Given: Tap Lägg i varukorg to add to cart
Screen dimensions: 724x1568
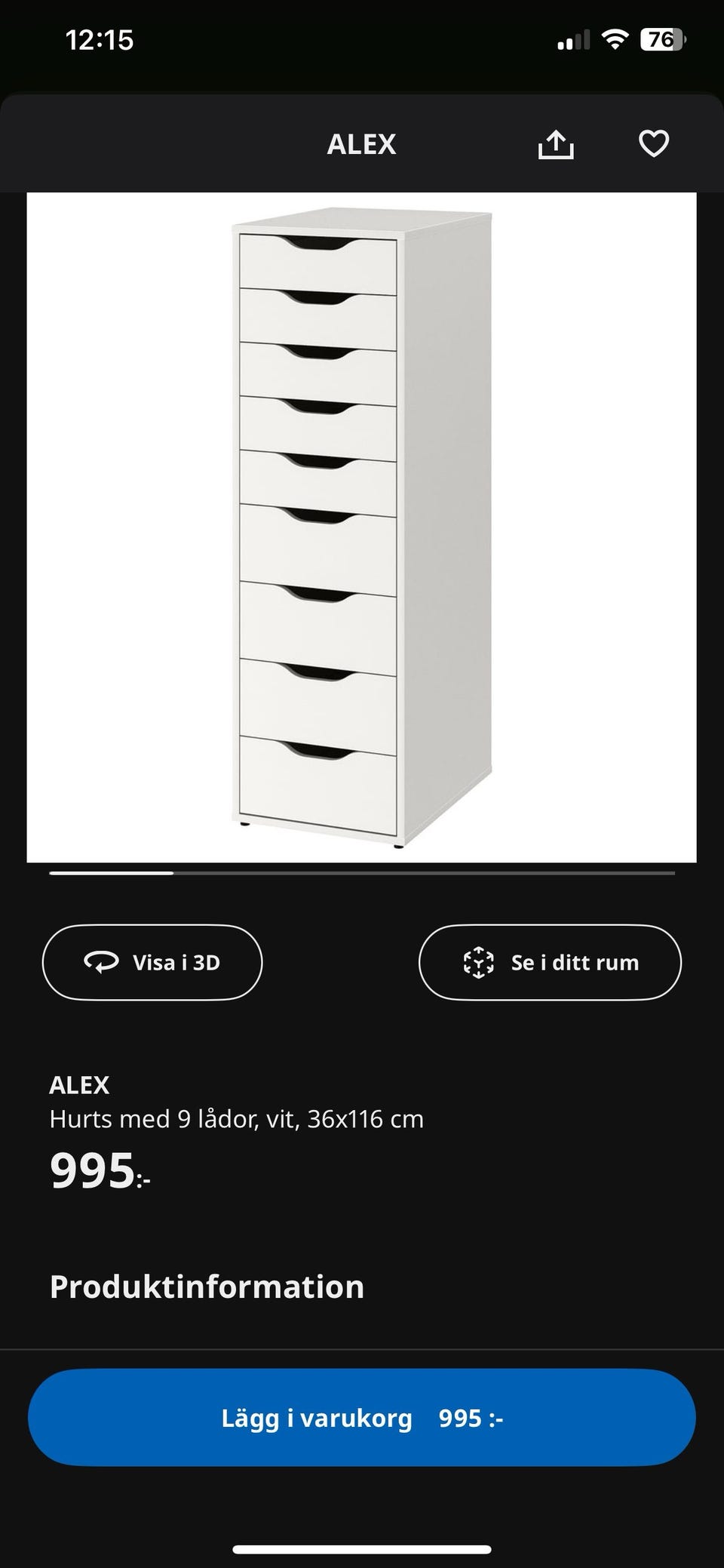Looking at the screenshot, I should click(361, 1418).
